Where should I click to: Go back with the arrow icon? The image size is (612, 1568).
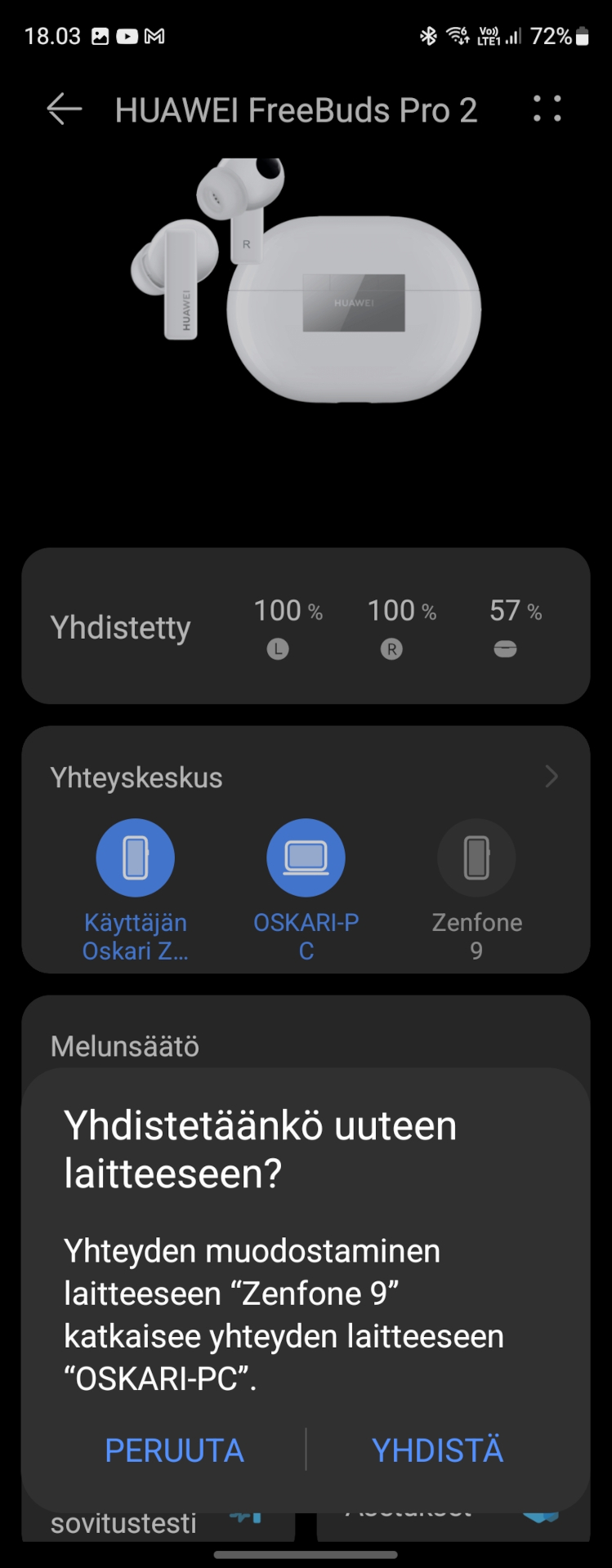[65, 109]
